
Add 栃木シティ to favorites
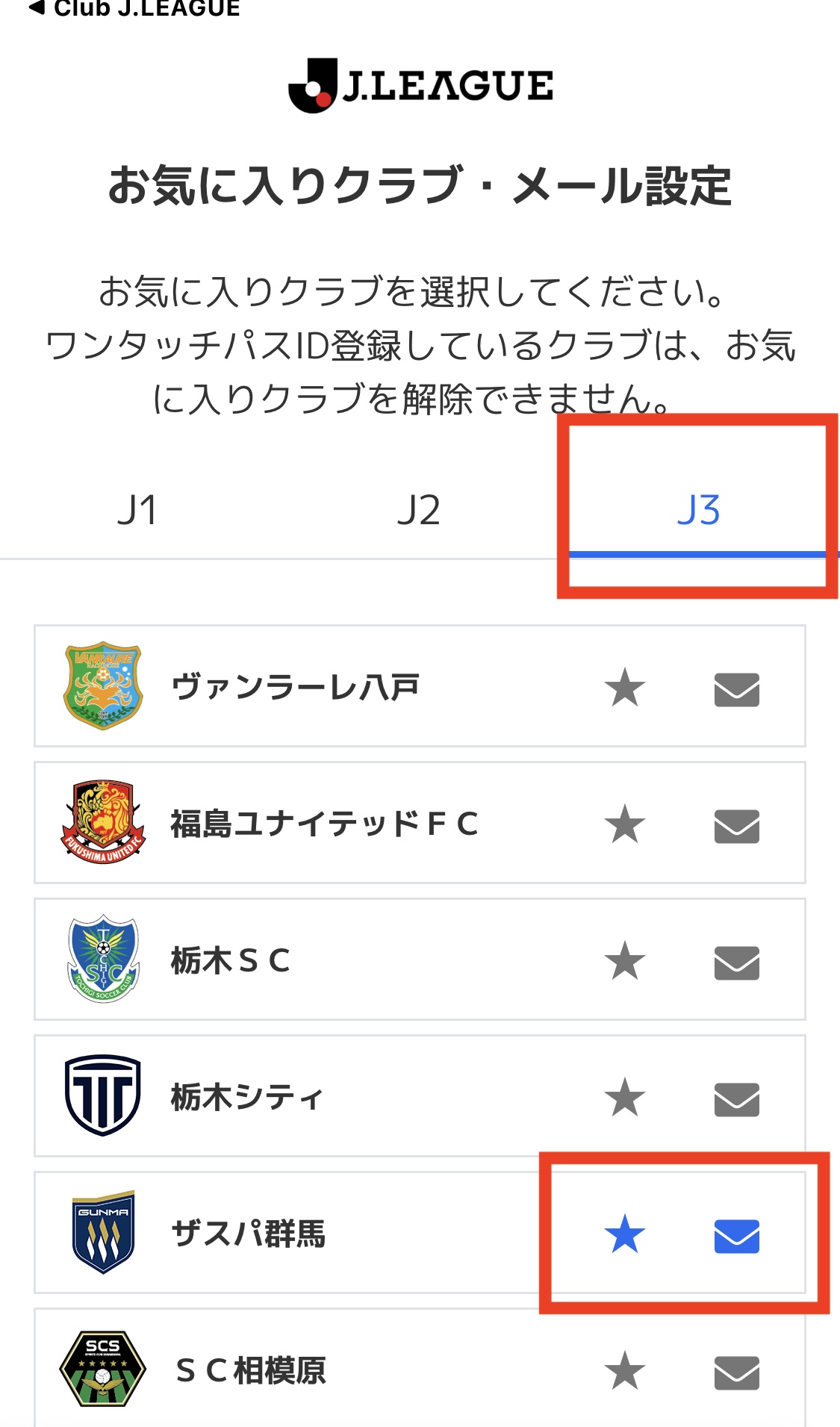(x=625, y=1098)
